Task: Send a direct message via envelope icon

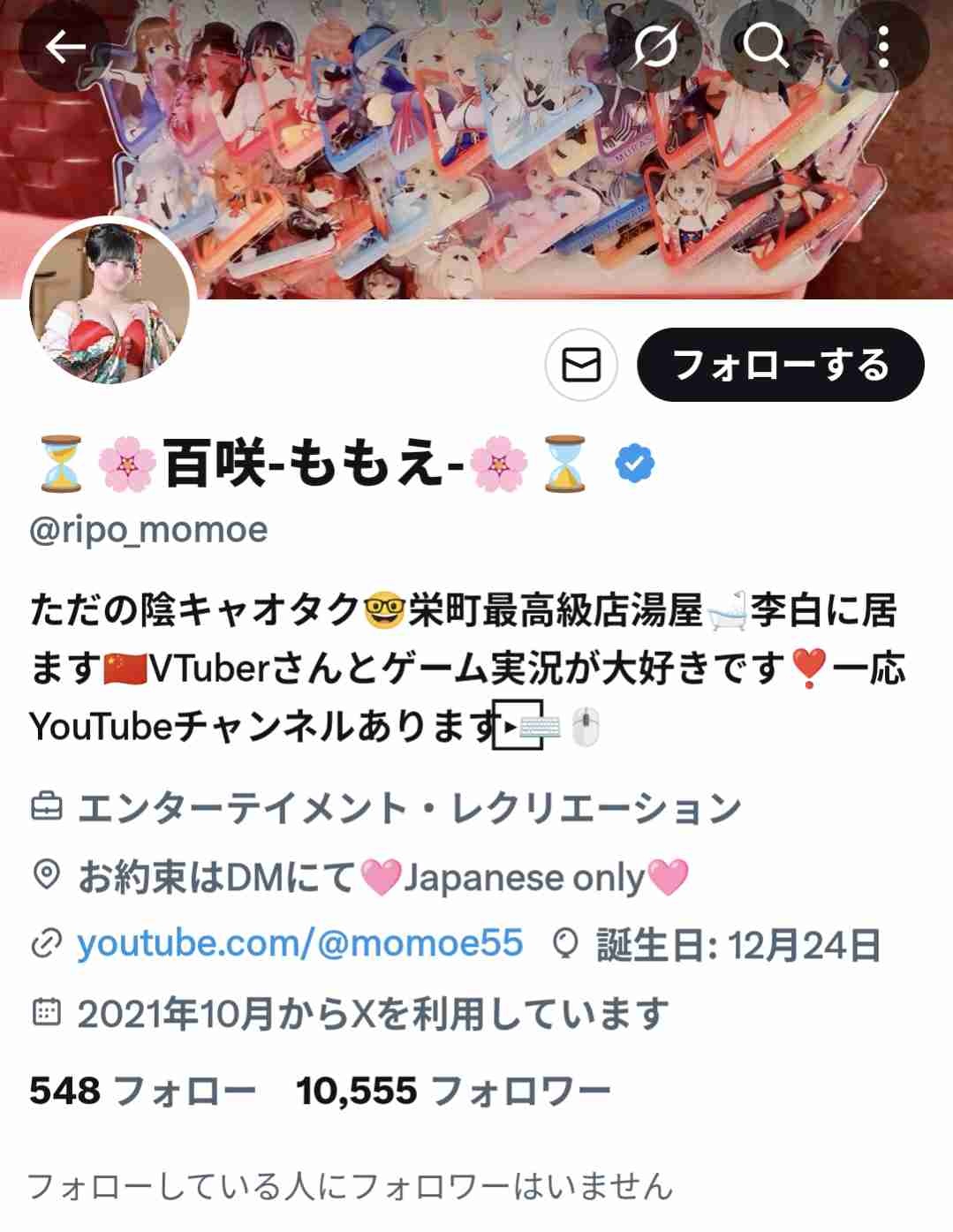Action: pyautogui.click(x=581, y=365)
